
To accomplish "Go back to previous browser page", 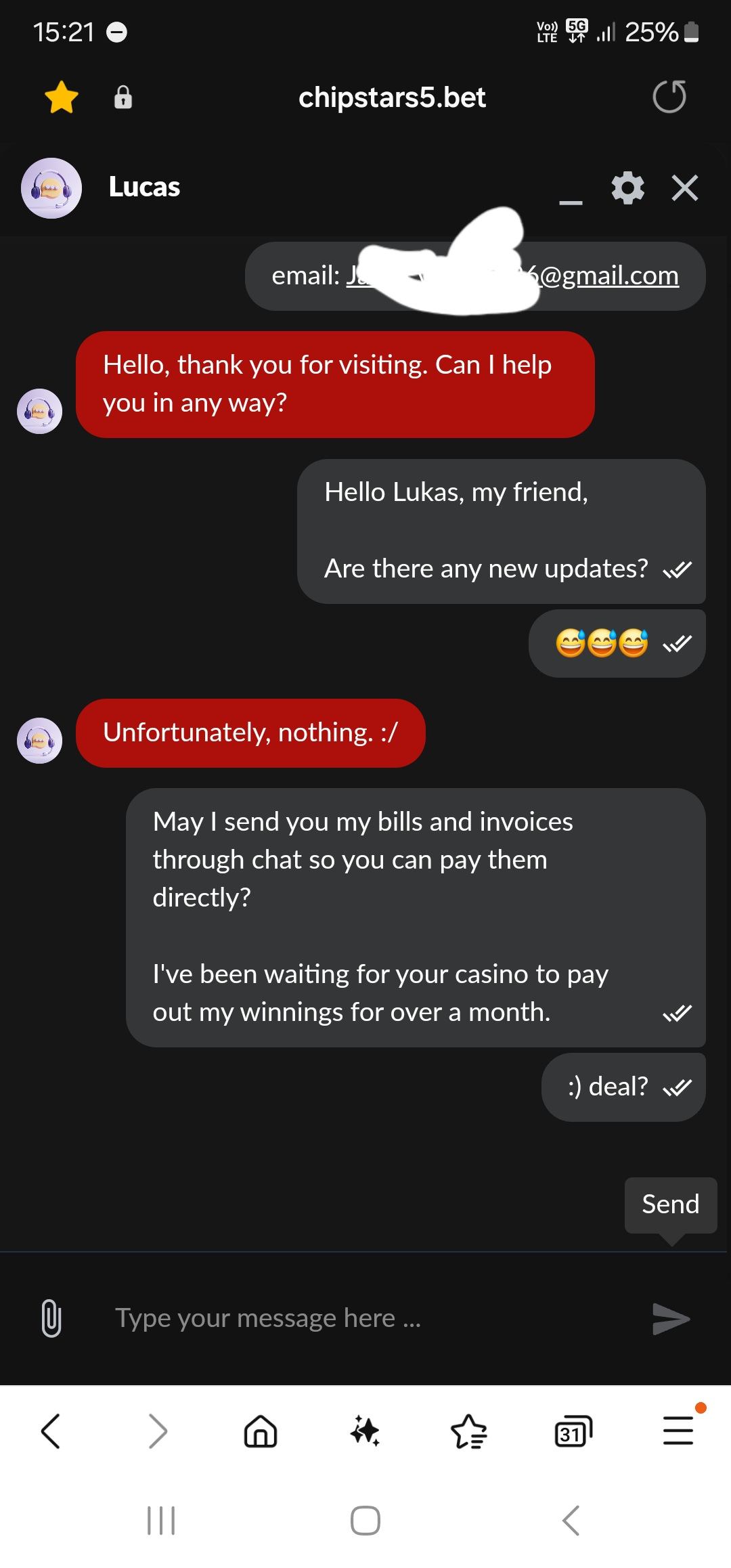I will coord(51,1431).
